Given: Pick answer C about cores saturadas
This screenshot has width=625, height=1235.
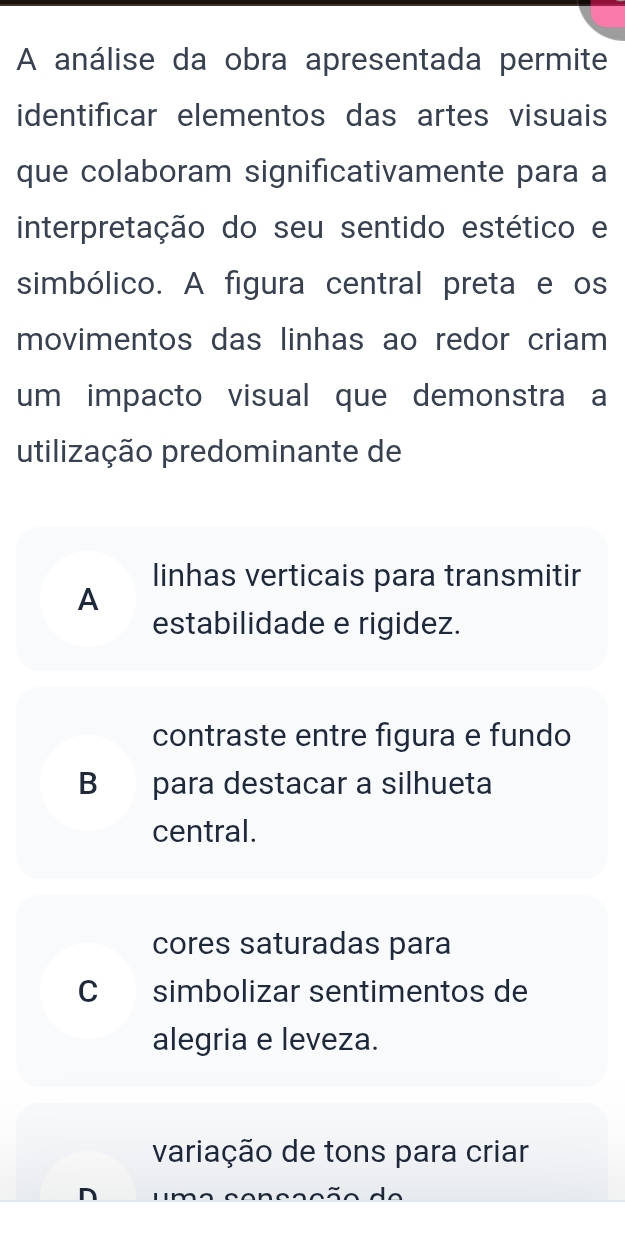Looking at the screenshot, I should pos(311,991).
